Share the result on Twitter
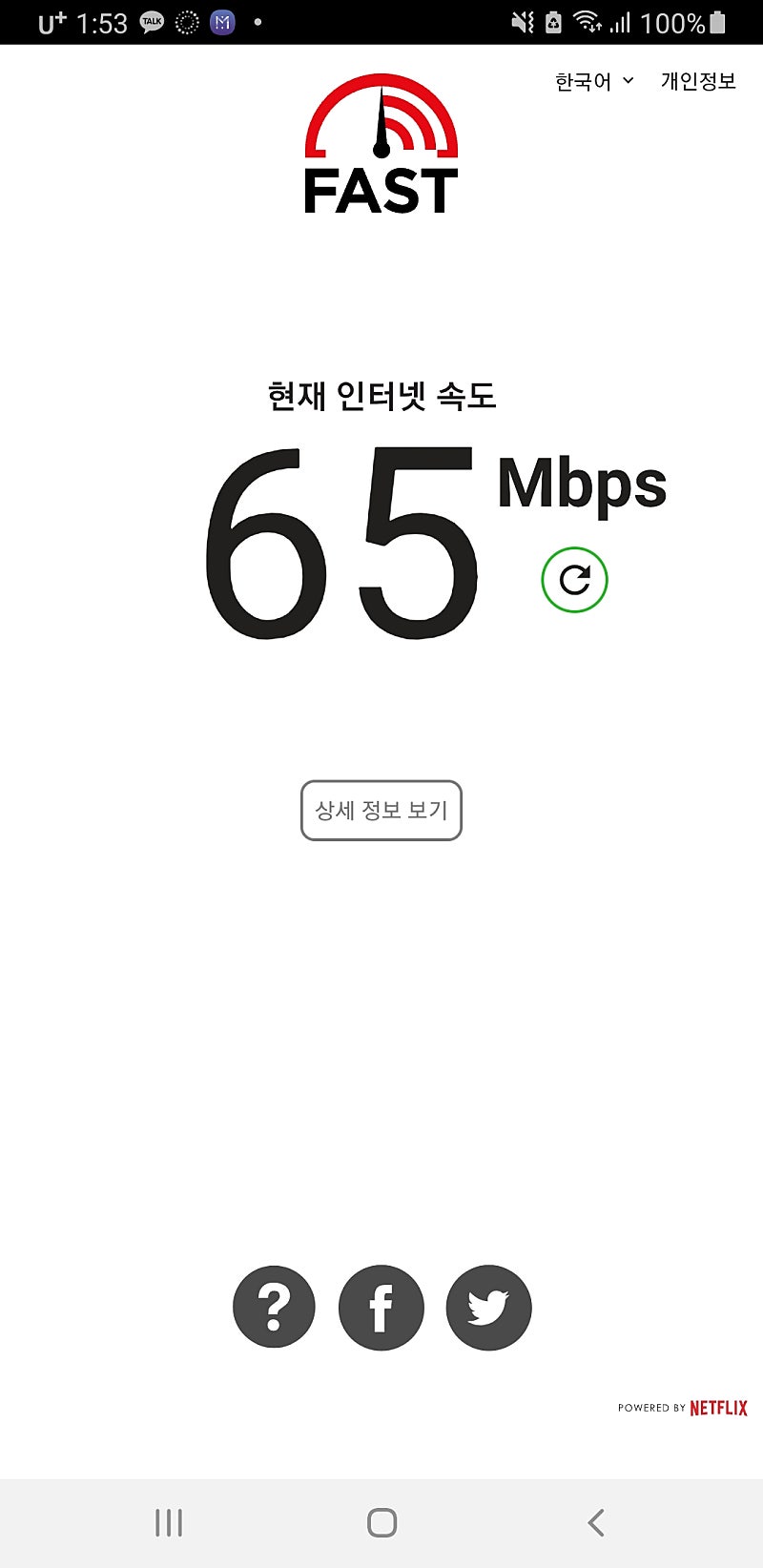Viewport: 763px width, 1568px height. coord(488,1307)
